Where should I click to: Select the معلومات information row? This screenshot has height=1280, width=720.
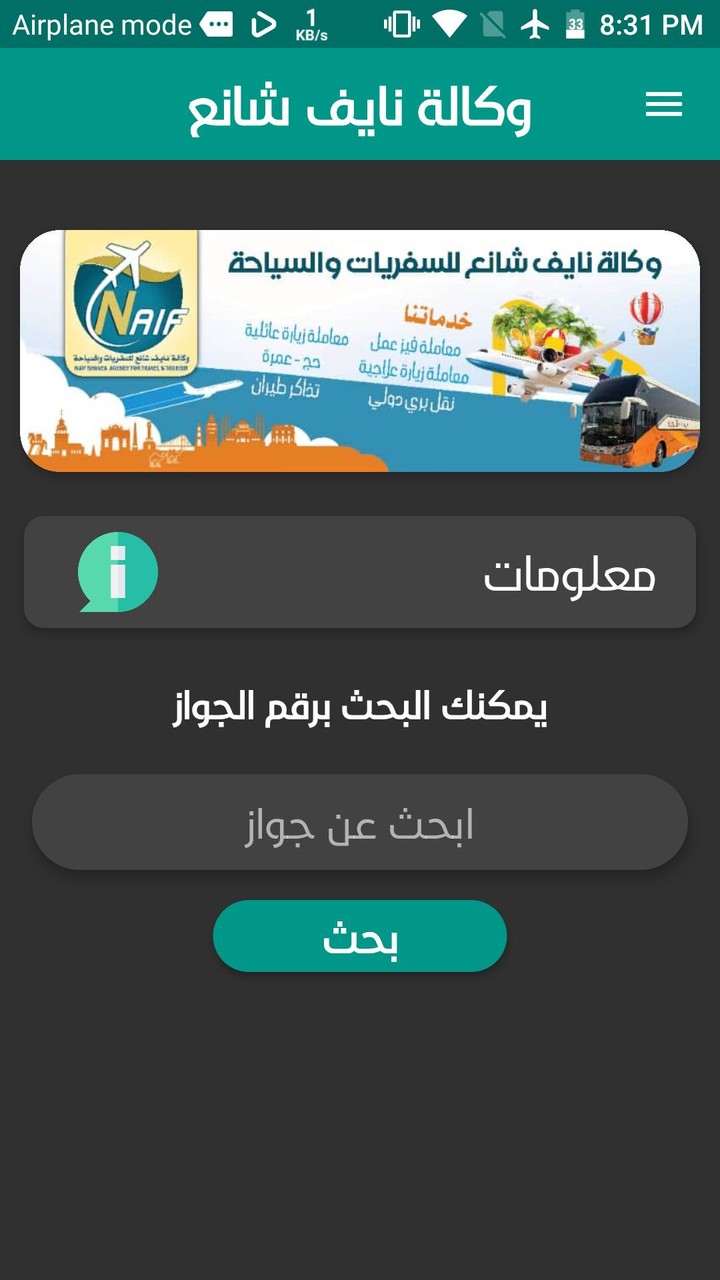coord(360,573)
